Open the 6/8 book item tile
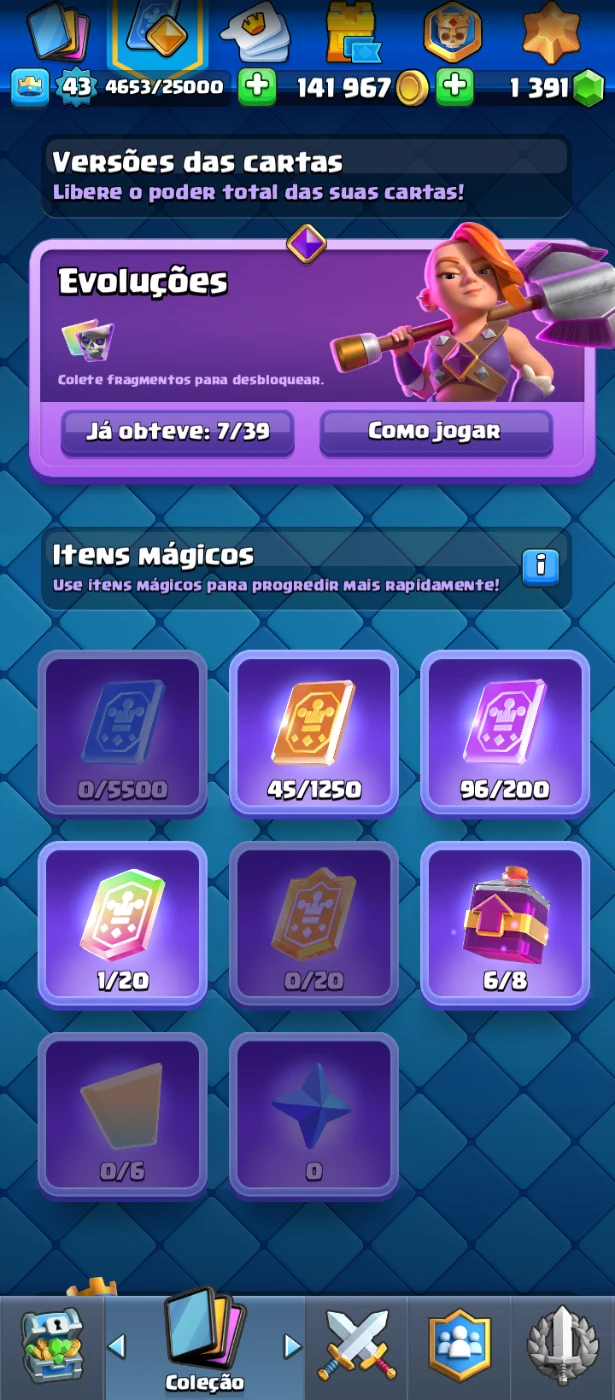This screenshot has height=1400, width=615. (x=504, y=922)
